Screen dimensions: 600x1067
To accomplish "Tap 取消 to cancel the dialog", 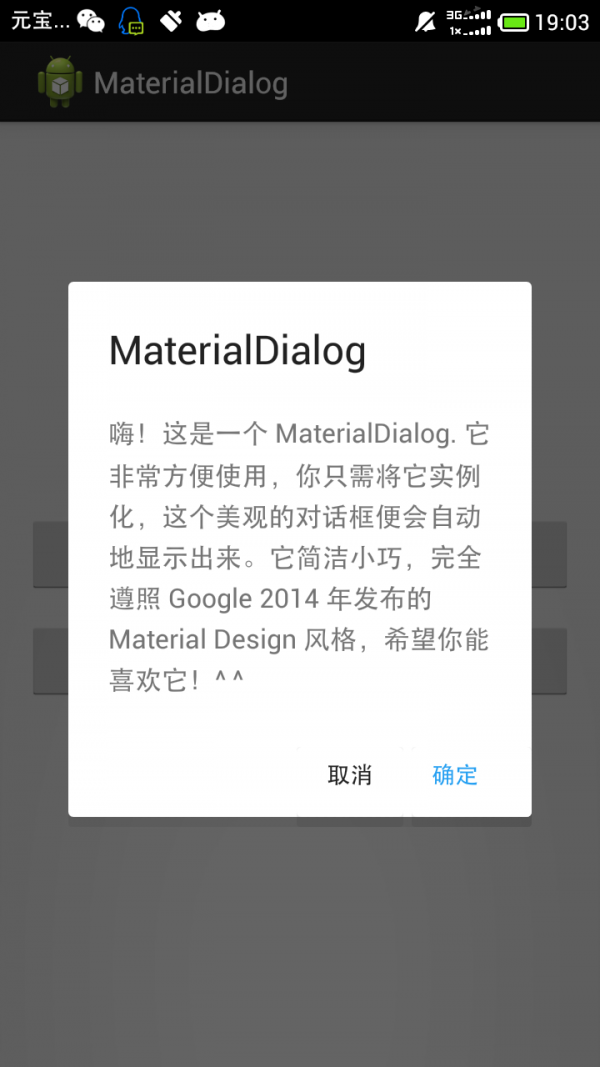I will click(x=350, y=775).
